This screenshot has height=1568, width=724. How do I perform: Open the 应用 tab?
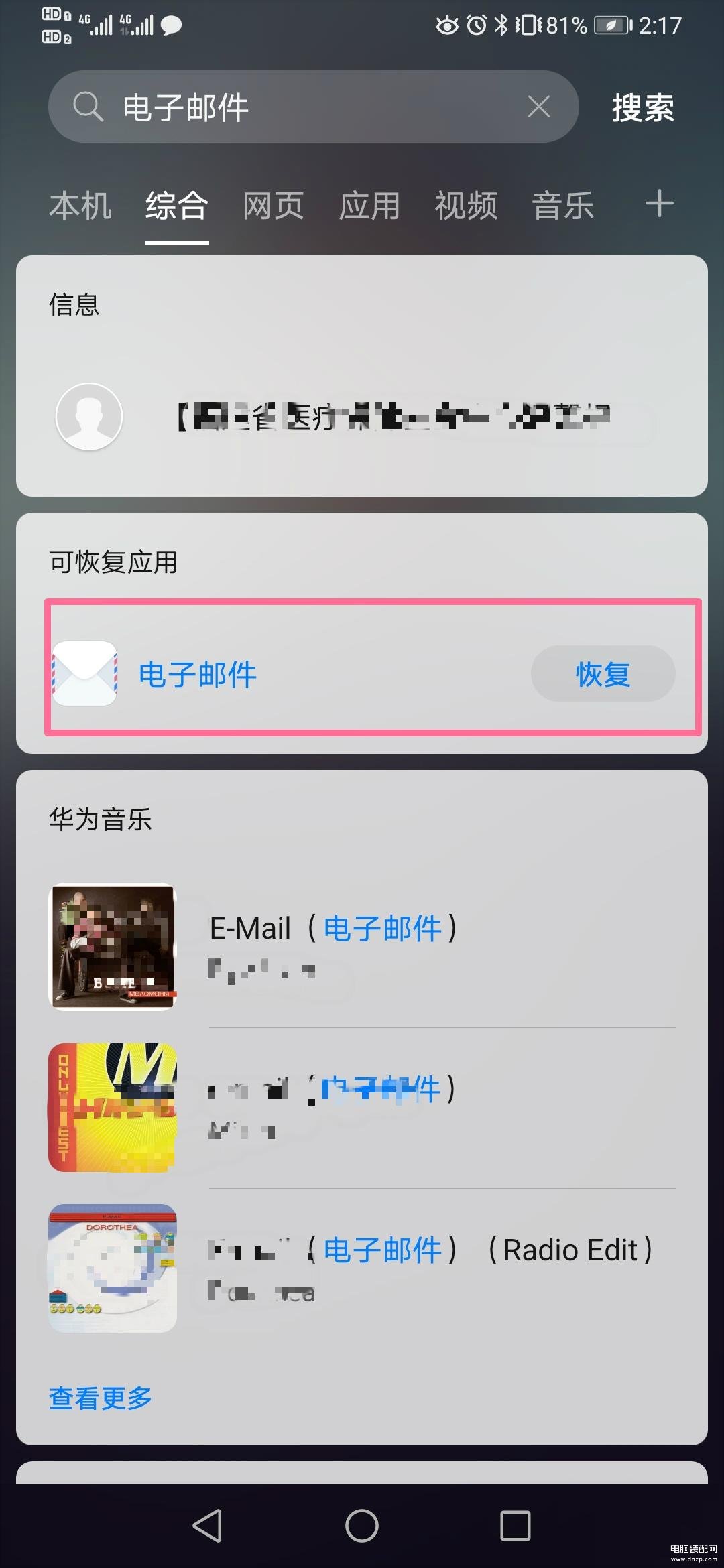tap(369, 206)
